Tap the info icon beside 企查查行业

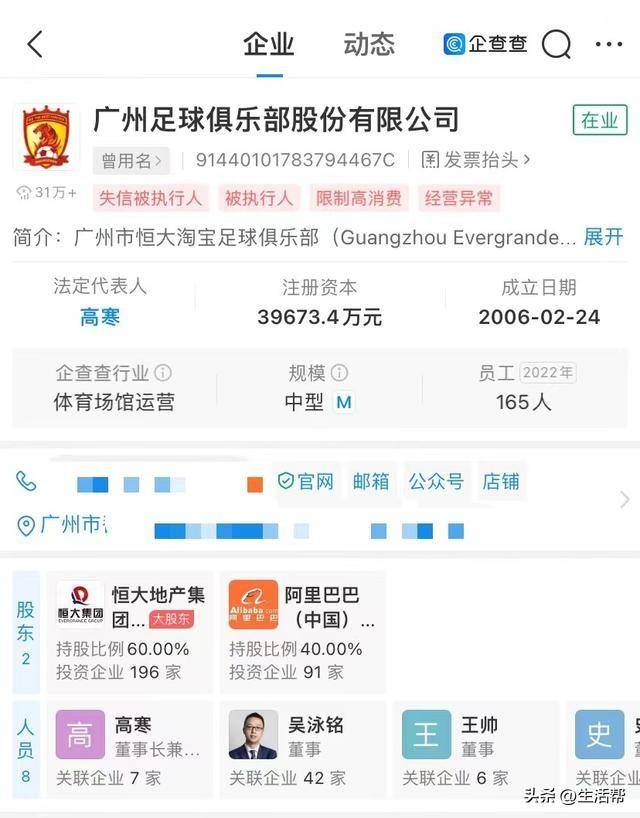point(163,373)
